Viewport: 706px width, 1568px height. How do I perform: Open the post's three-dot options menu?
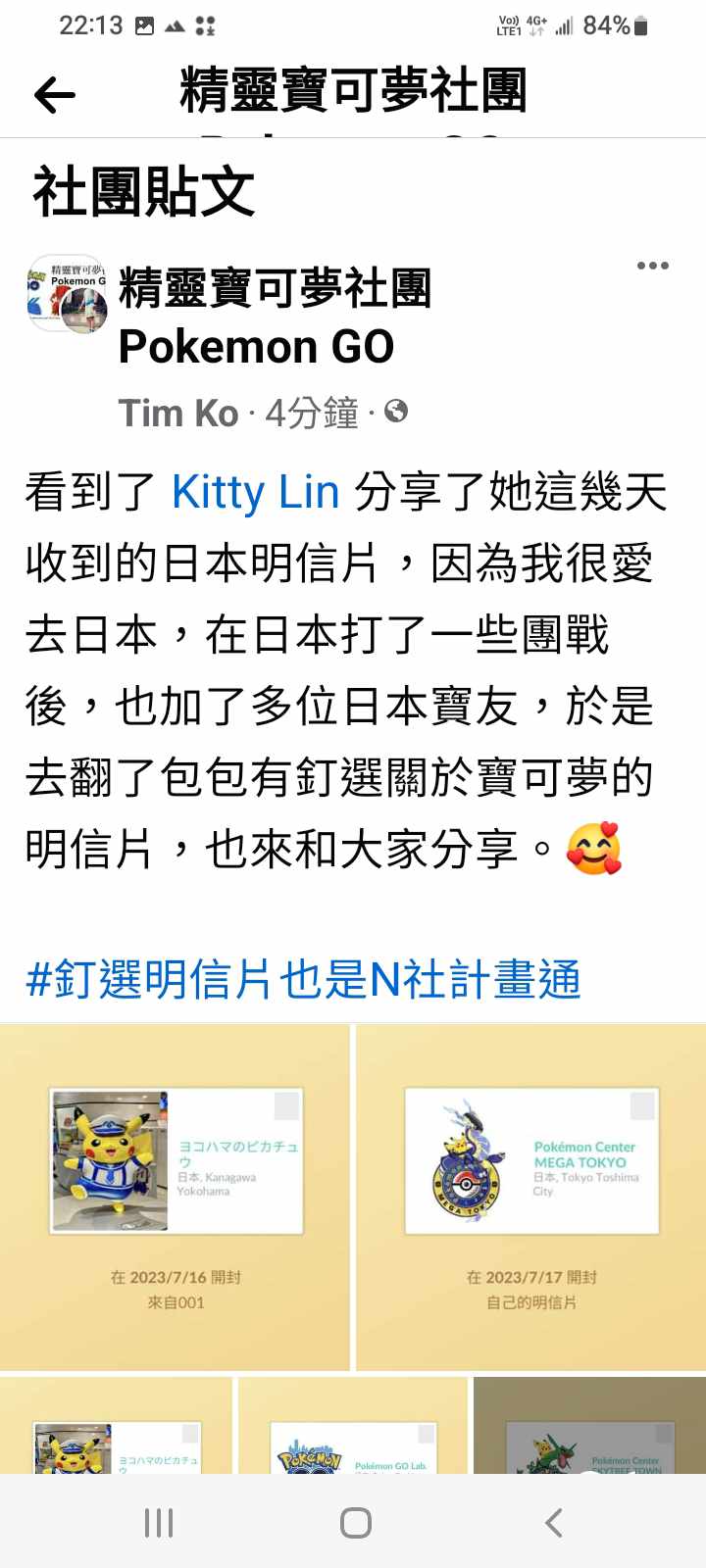[x=652, y=266]
